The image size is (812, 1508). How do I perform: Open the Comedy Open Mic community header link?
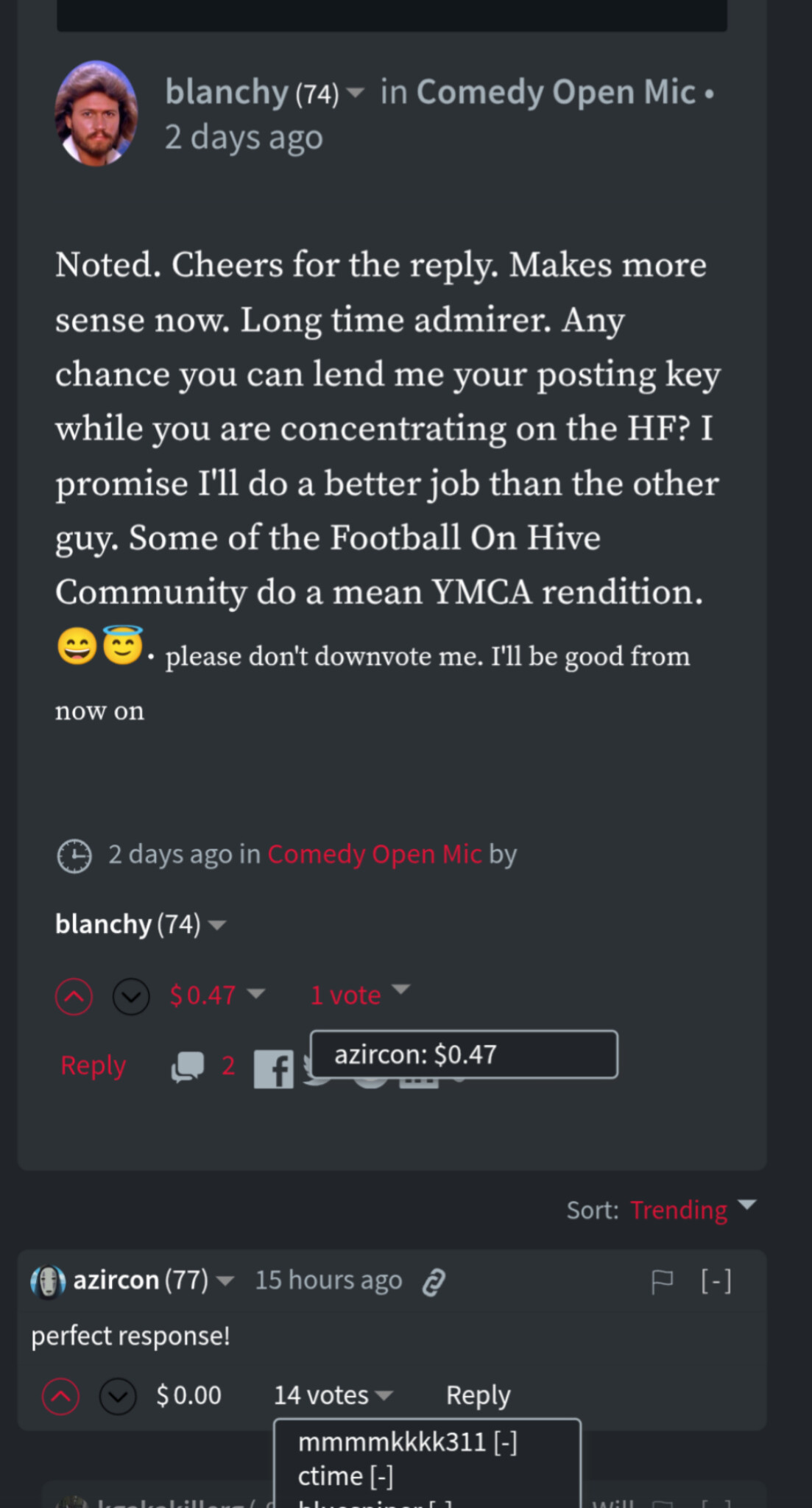coord(556,92)
